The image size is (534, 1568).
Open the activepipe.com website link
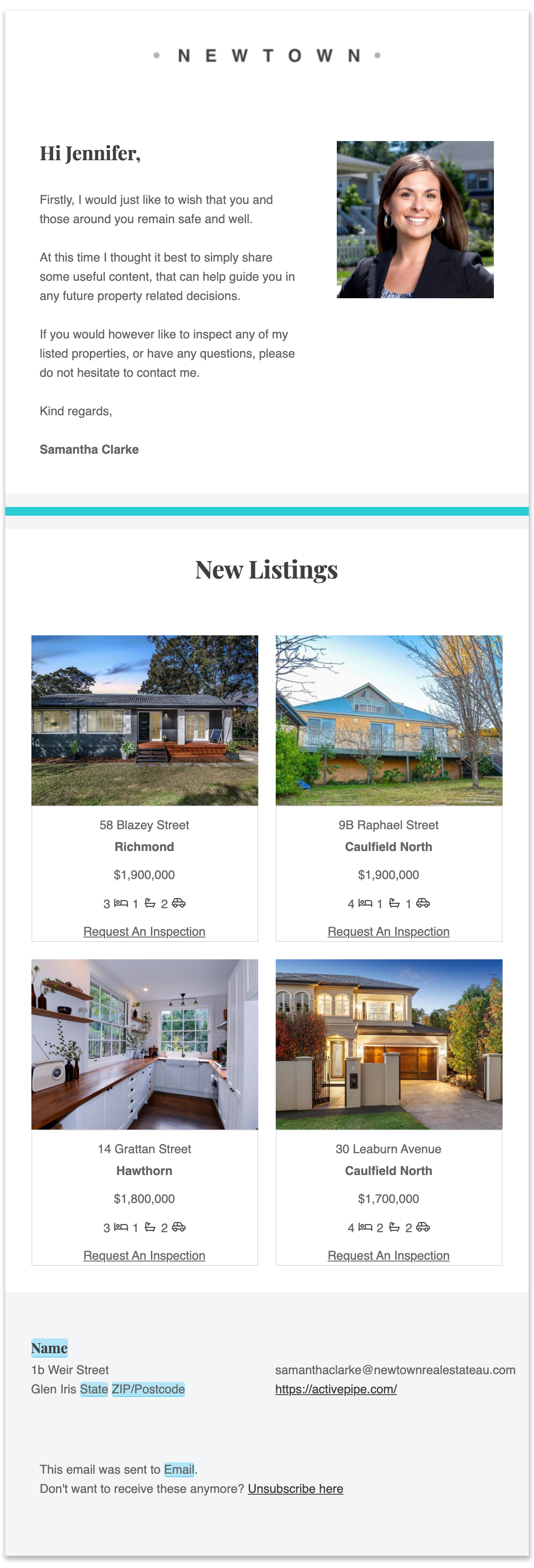336,1389
